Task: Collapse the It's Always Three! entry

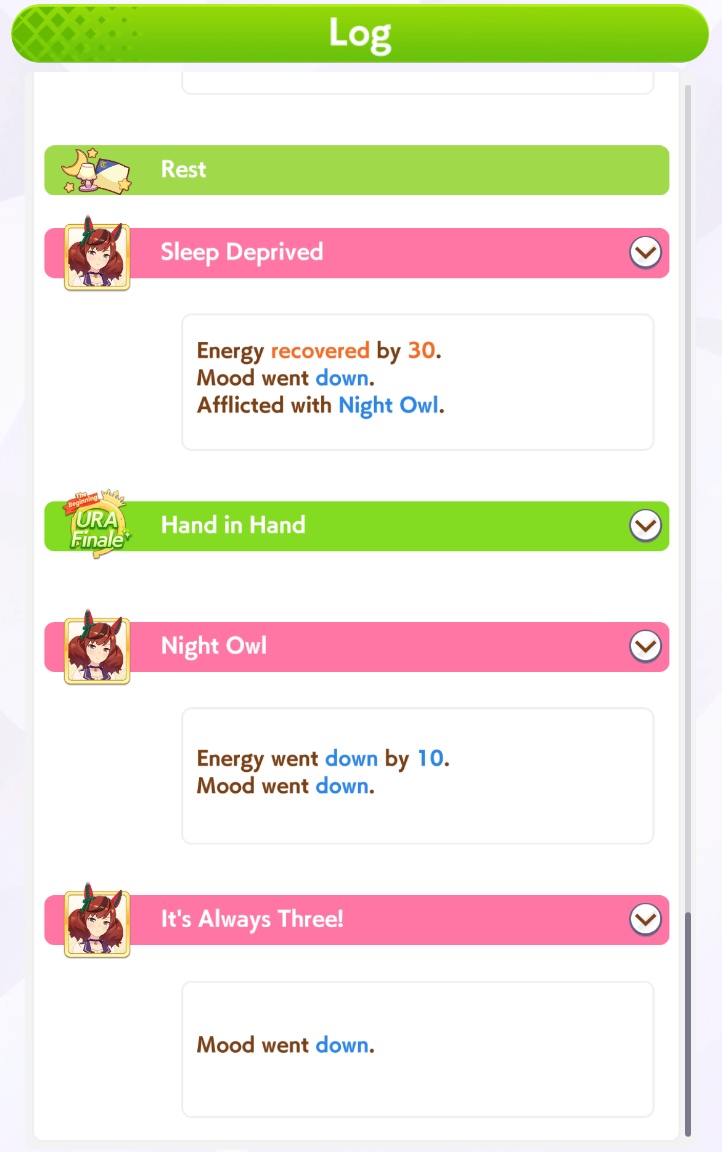Action: pos(645,919)
